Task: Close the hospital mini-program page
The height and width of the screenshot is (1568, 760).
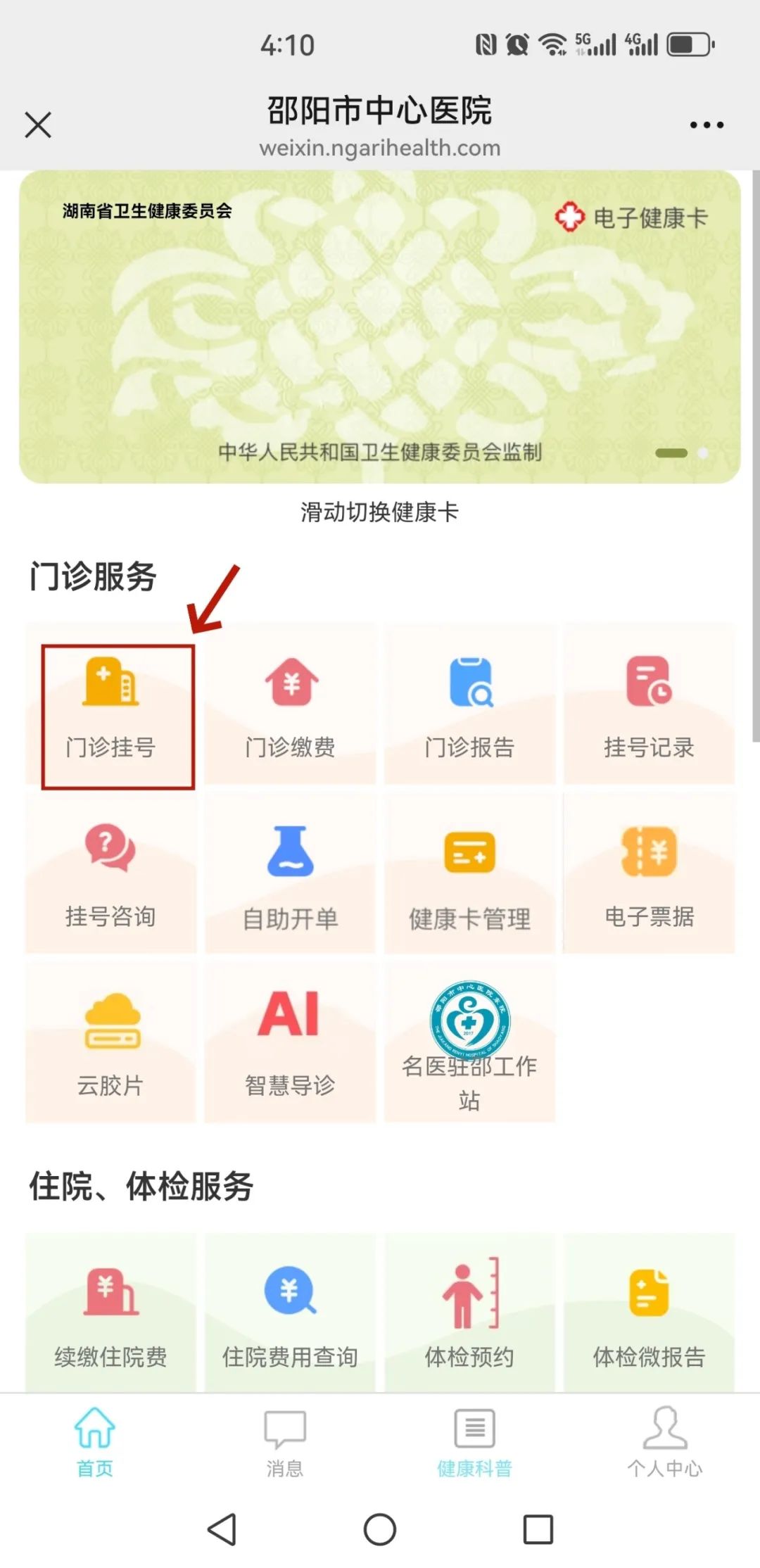Action: (x=38, y=125)
